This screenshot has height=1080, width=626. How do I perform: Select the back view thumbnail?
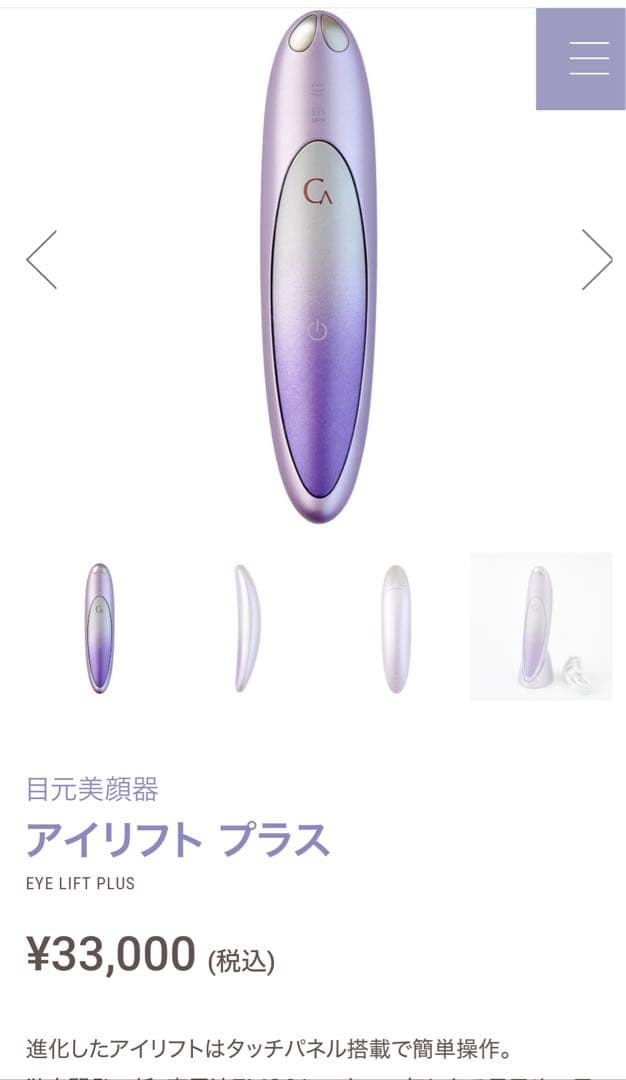(x=395, y=628)
